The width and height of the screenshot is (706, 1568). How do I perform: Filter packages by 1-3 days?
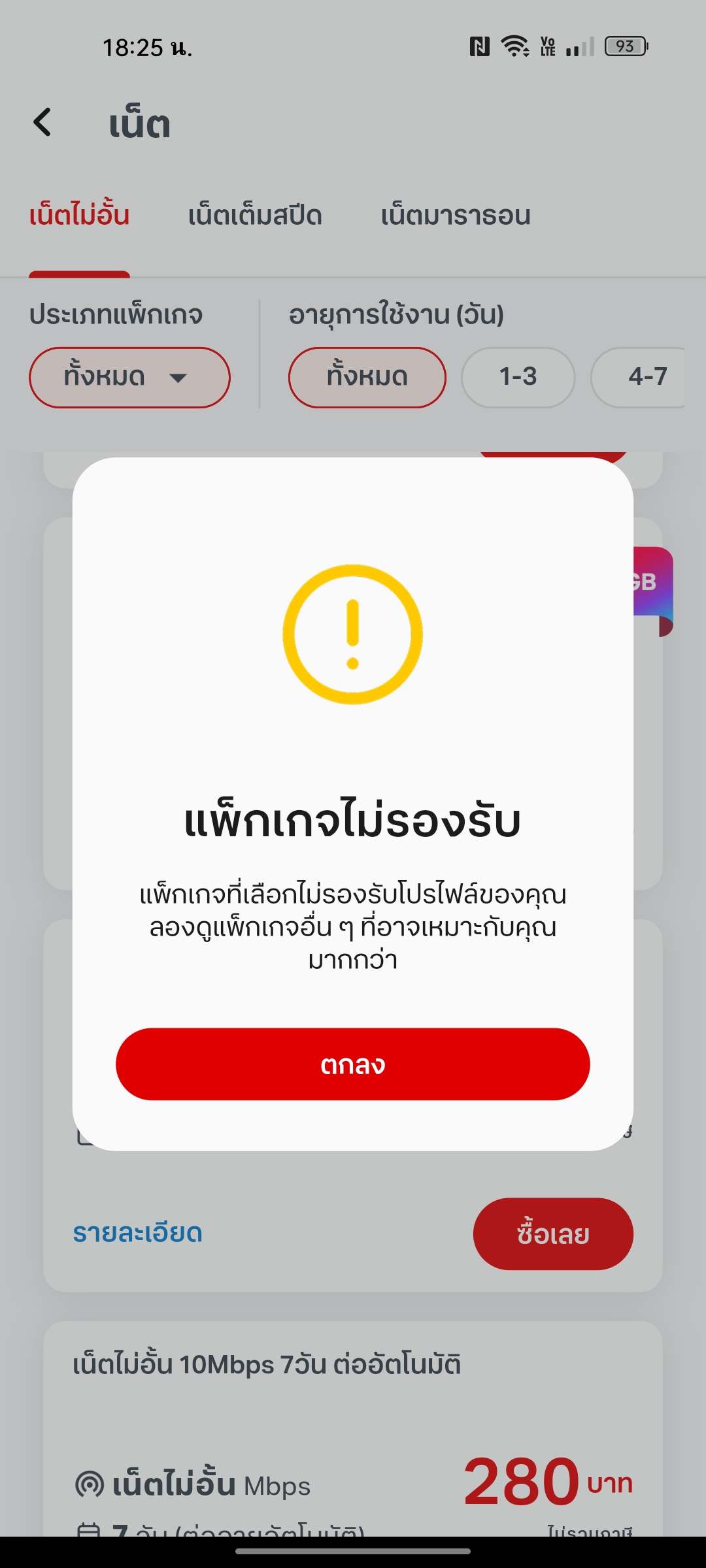pos(518,377)
